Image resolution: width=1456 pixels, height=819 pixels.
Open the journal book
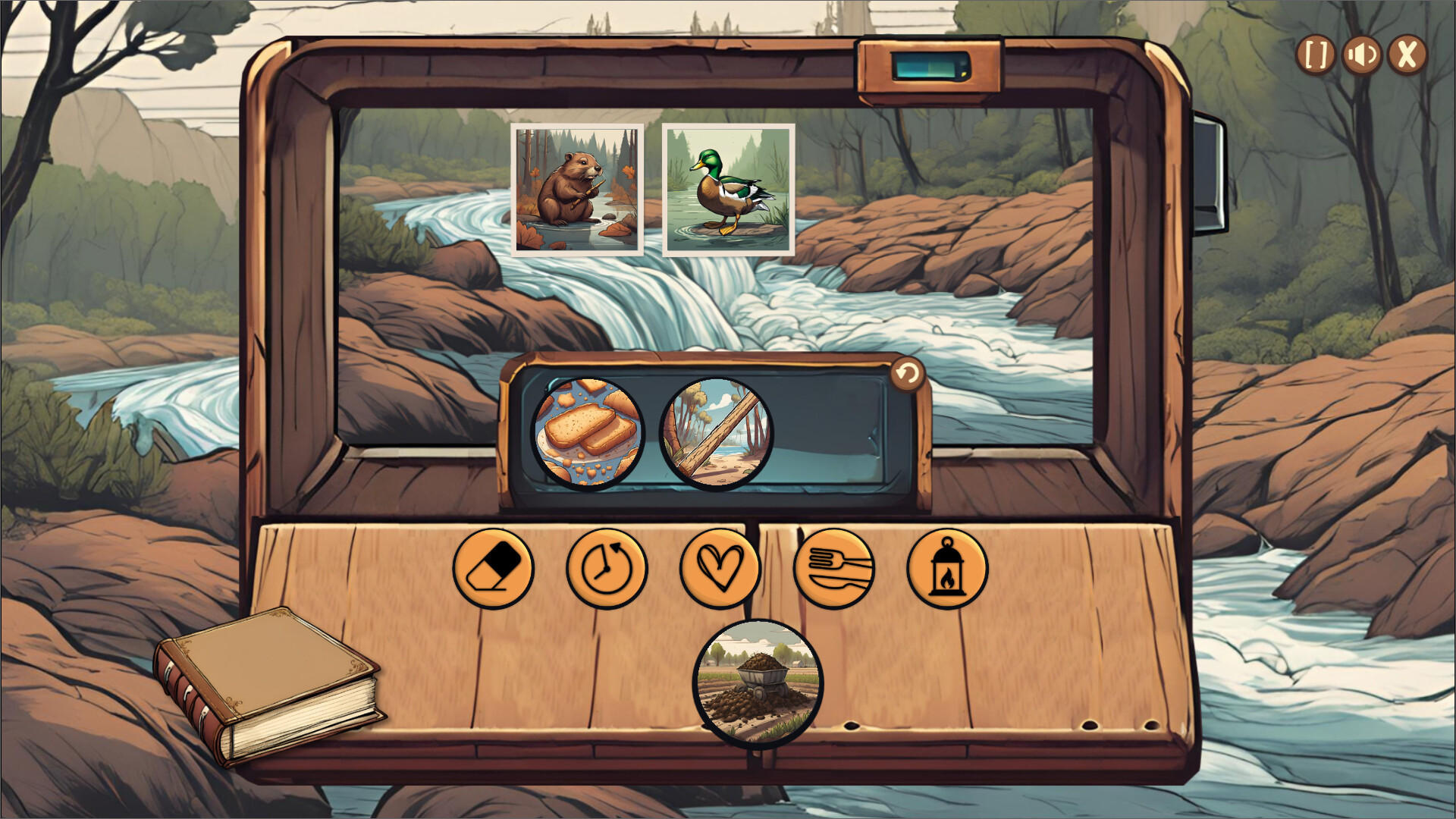[269, 682]
